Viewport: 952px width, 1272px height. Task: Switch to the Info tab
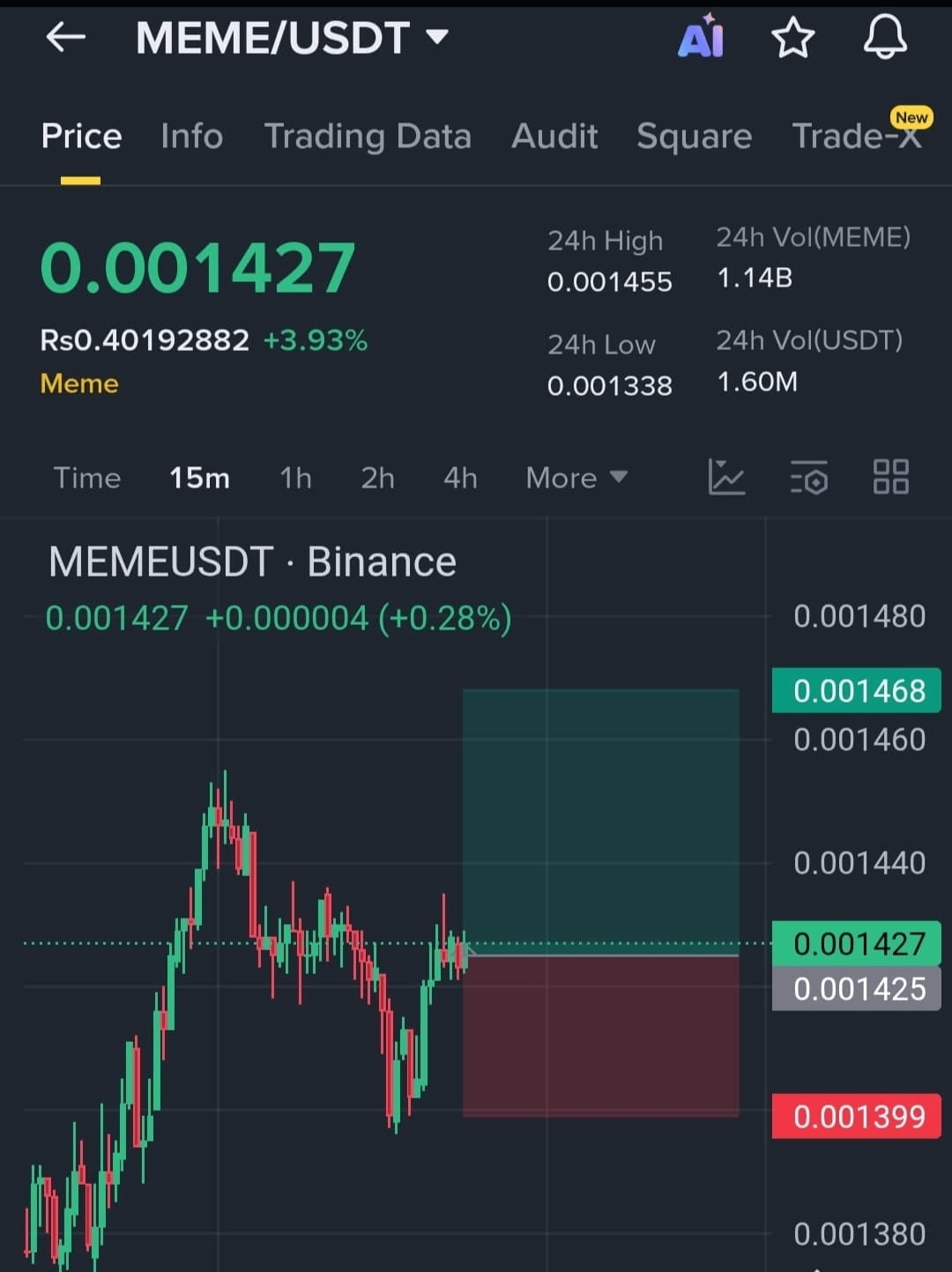[191, 137]
